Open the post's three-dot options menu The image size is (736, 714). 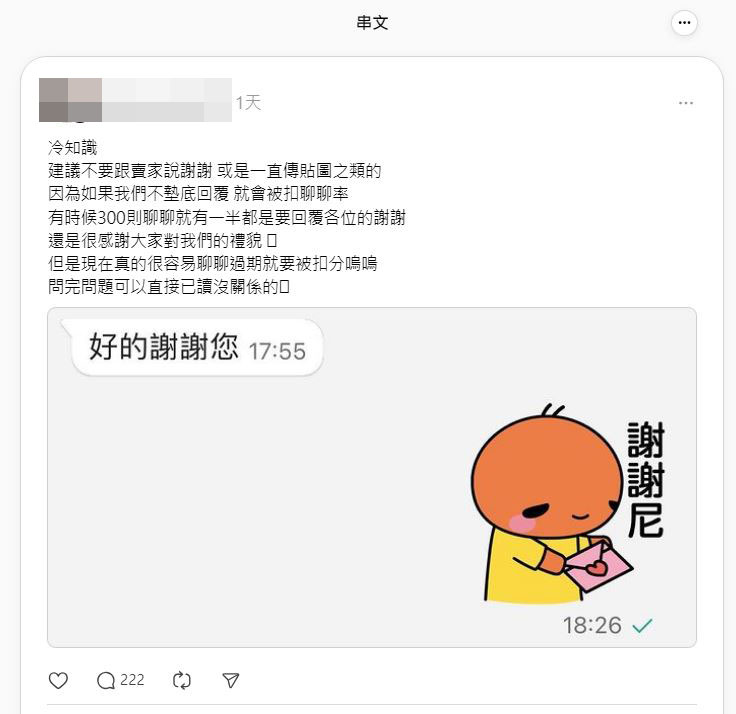(685, 103)
